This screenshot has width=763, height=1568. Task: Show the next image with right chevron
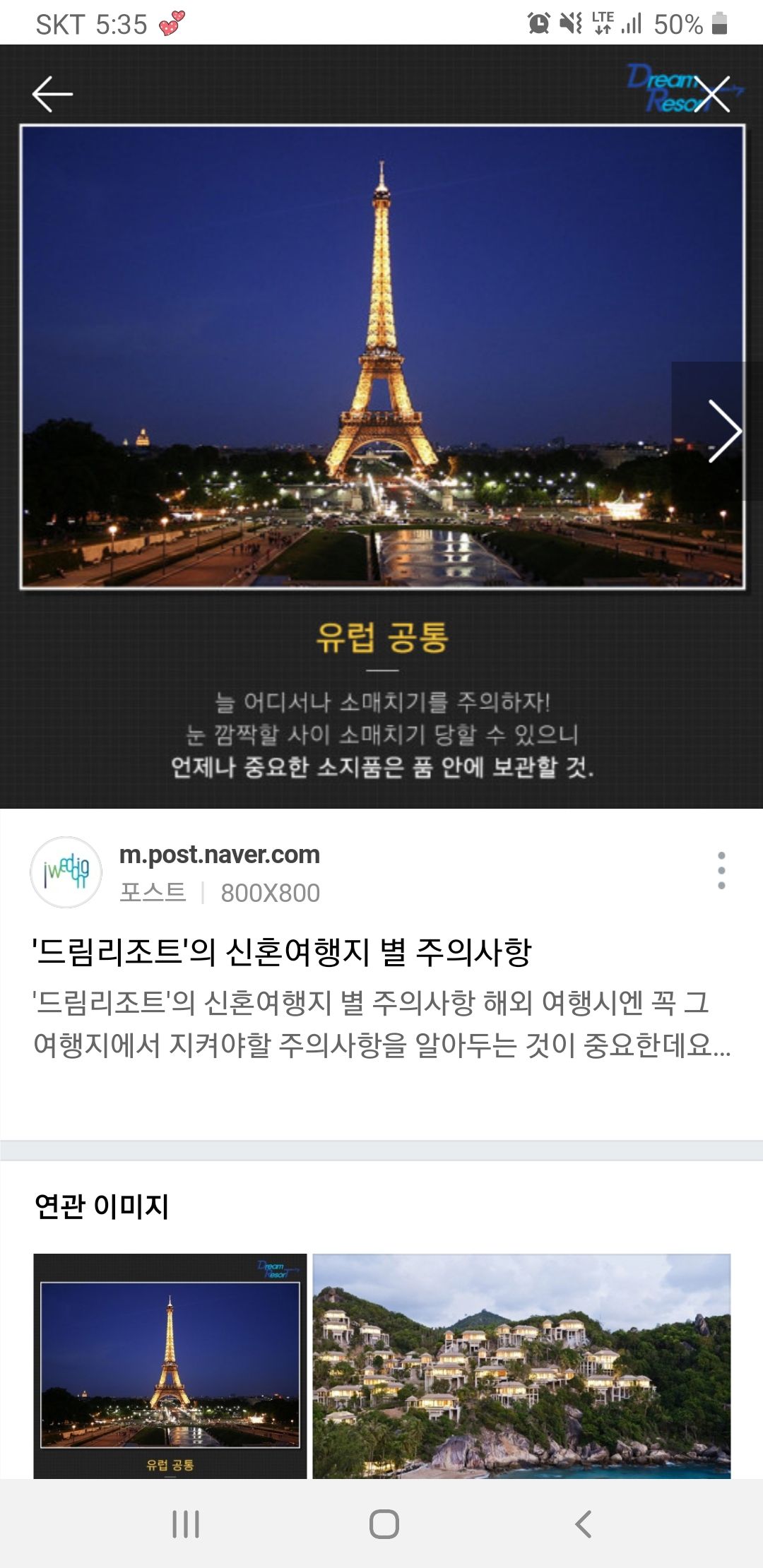724,431
